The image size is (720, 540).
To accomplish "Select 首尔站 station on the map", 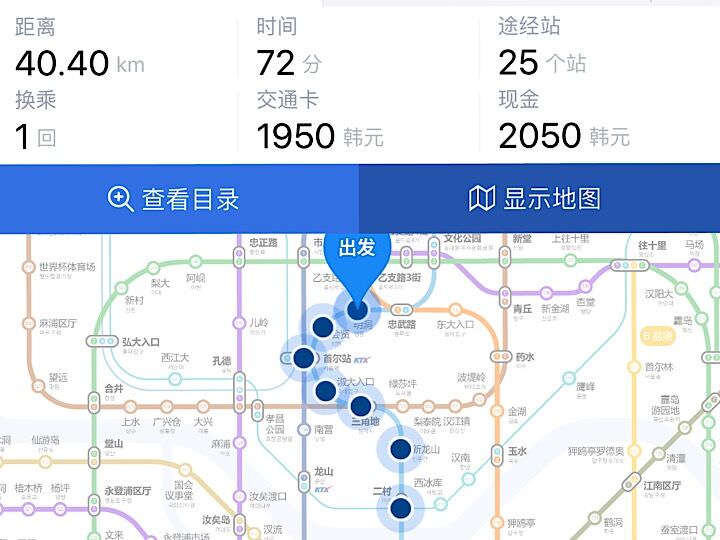I will 304,357.
